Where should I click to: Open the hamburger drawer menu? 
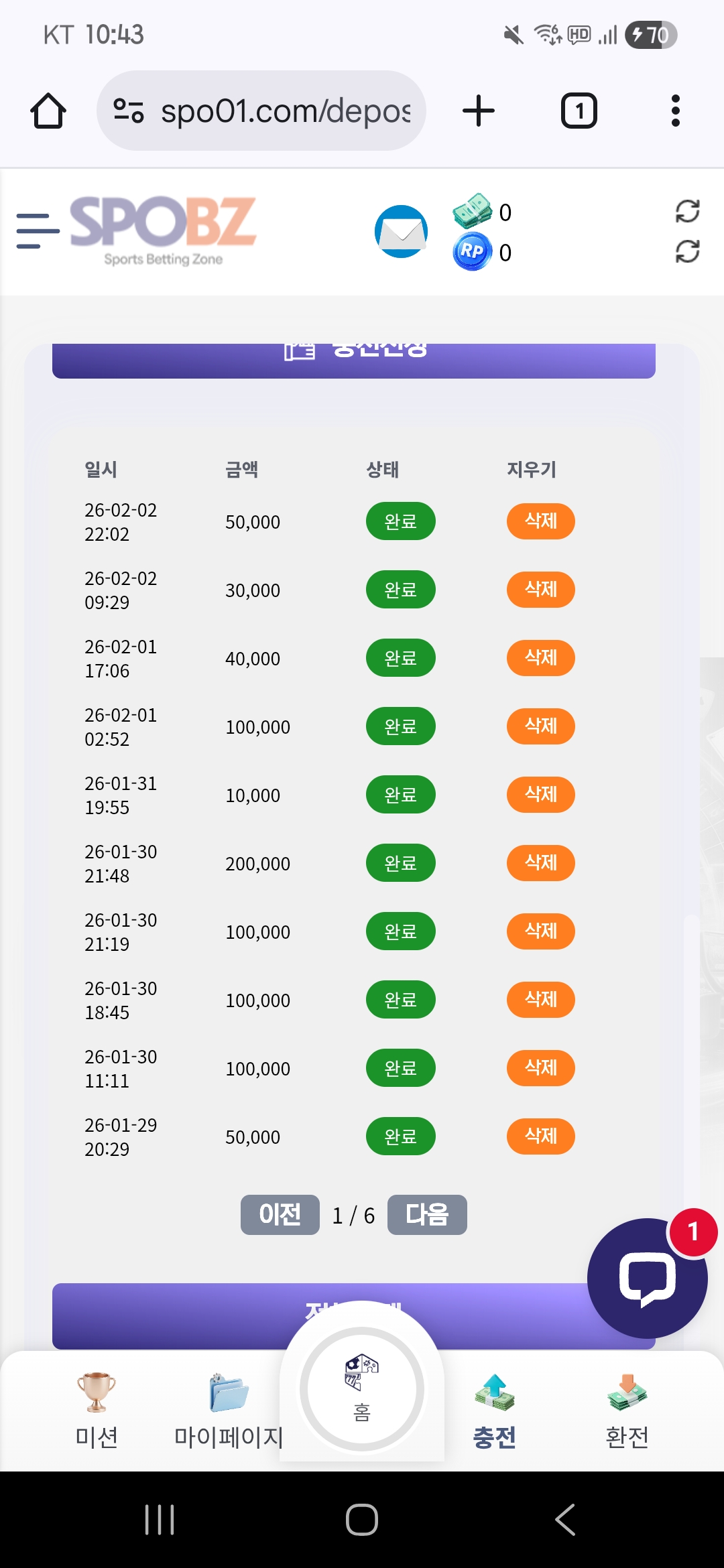[x=38, y=231]
